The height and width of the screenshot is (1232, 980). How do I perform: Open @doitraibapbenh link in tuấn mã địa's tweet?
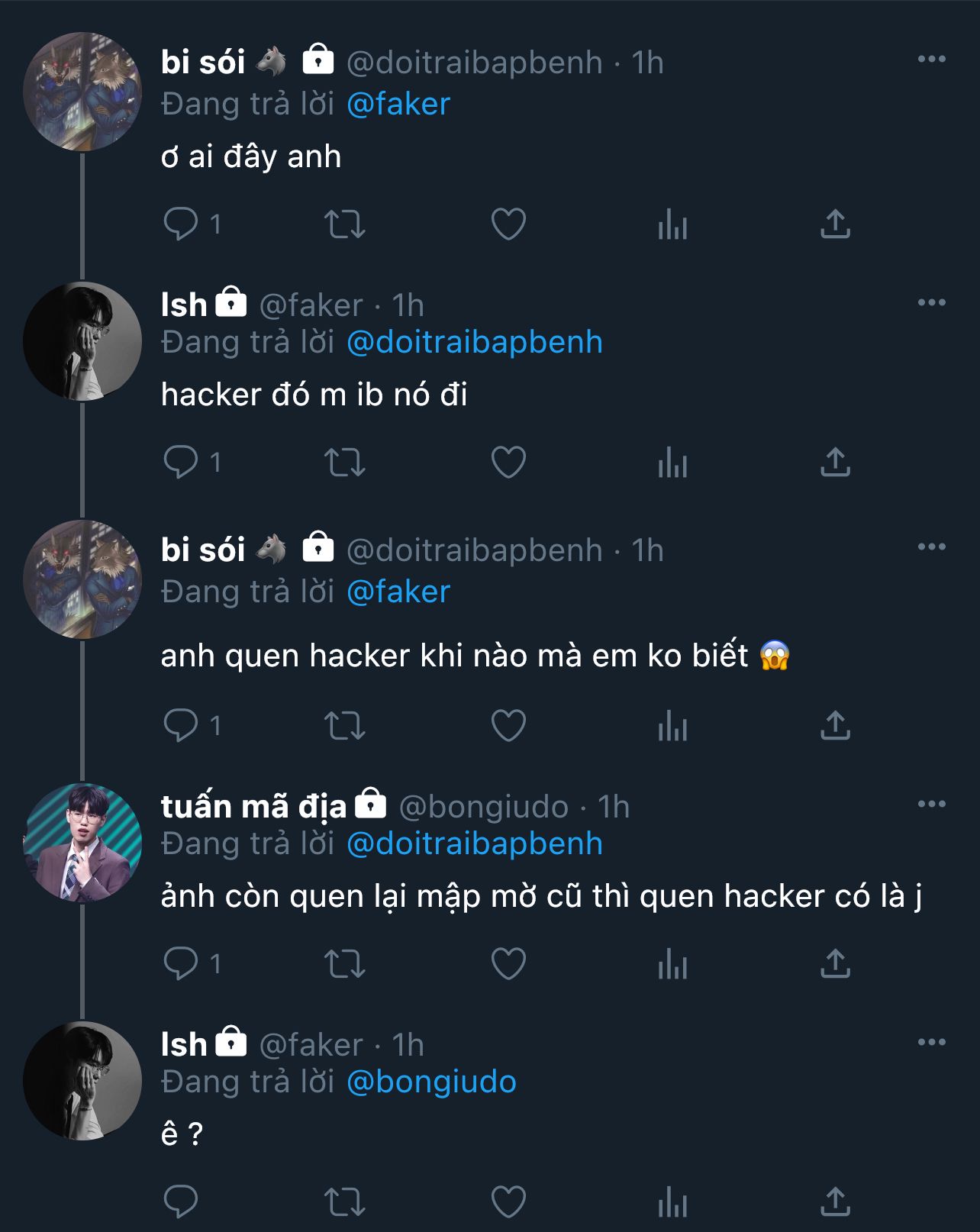[x=474, y=843]
